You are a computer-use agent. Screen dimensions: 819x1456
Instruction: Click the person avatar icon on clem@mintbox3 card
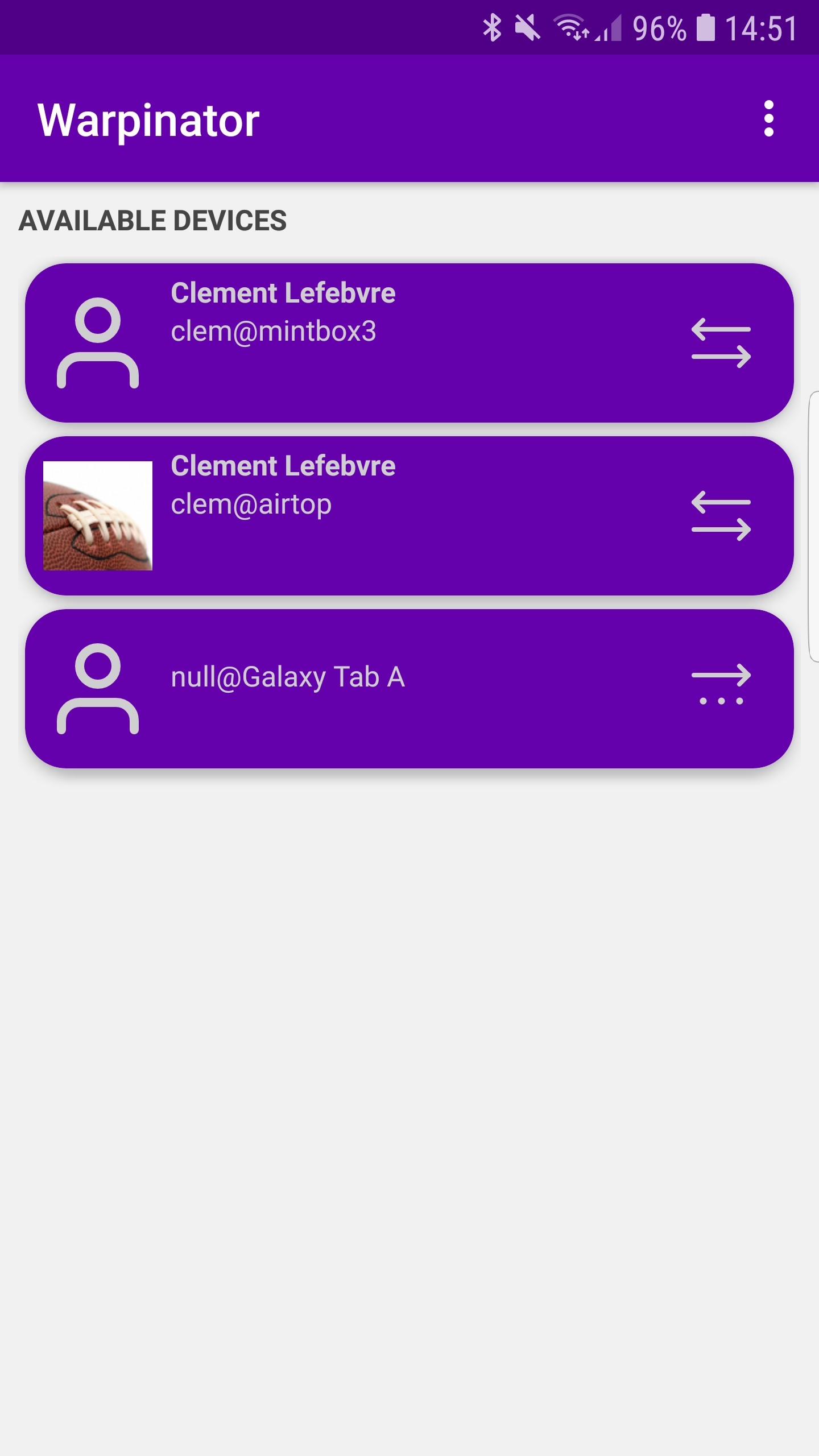pos(98,343)
